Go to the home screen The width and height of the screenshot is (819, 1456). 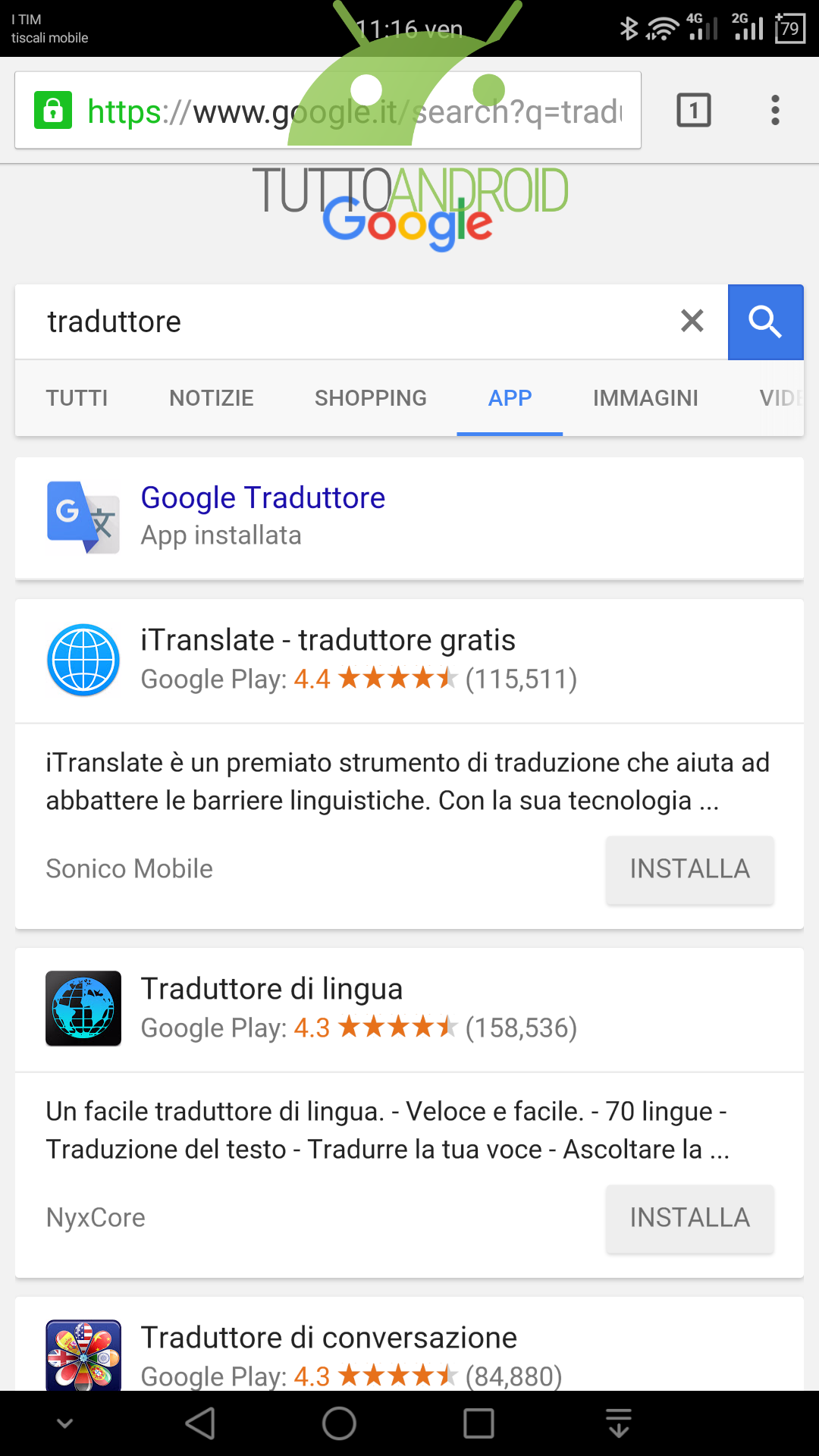(339, 1423)
